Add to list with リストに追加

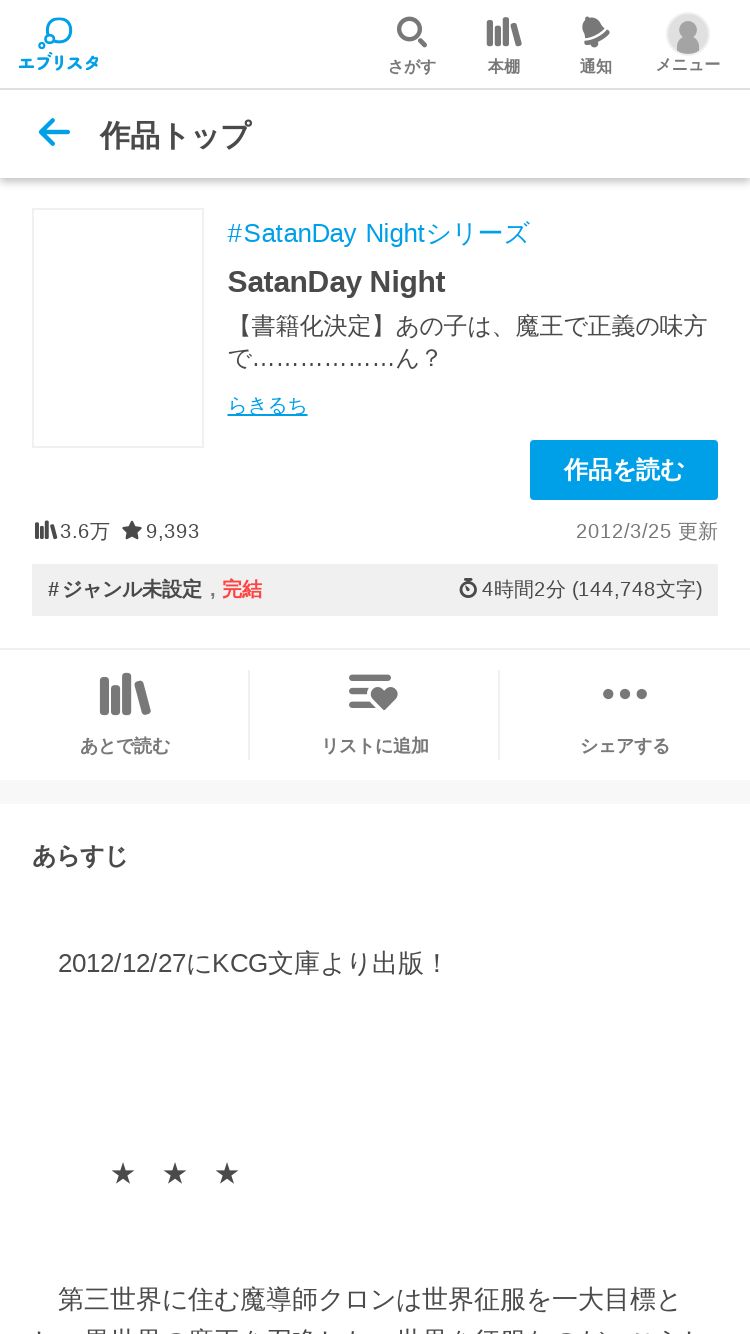point(374,714)
